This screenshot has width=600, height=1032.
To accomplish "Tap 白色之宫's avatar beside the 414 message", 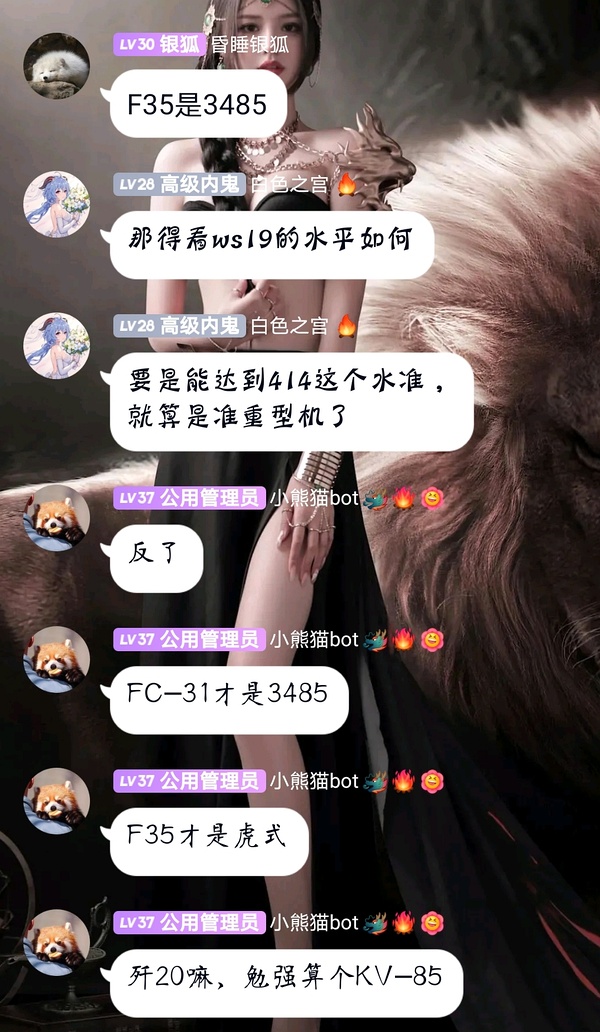I will (57, 346).
